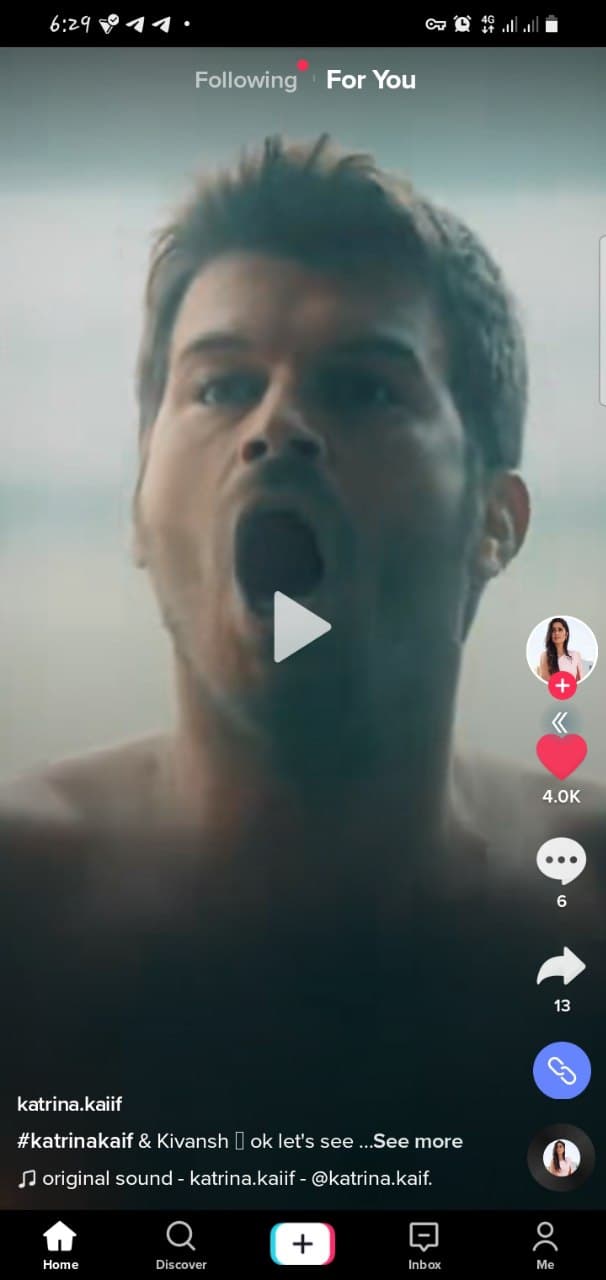Share this video with the arrow
Screen dimensions: 606x1280
tap(562, 965)
